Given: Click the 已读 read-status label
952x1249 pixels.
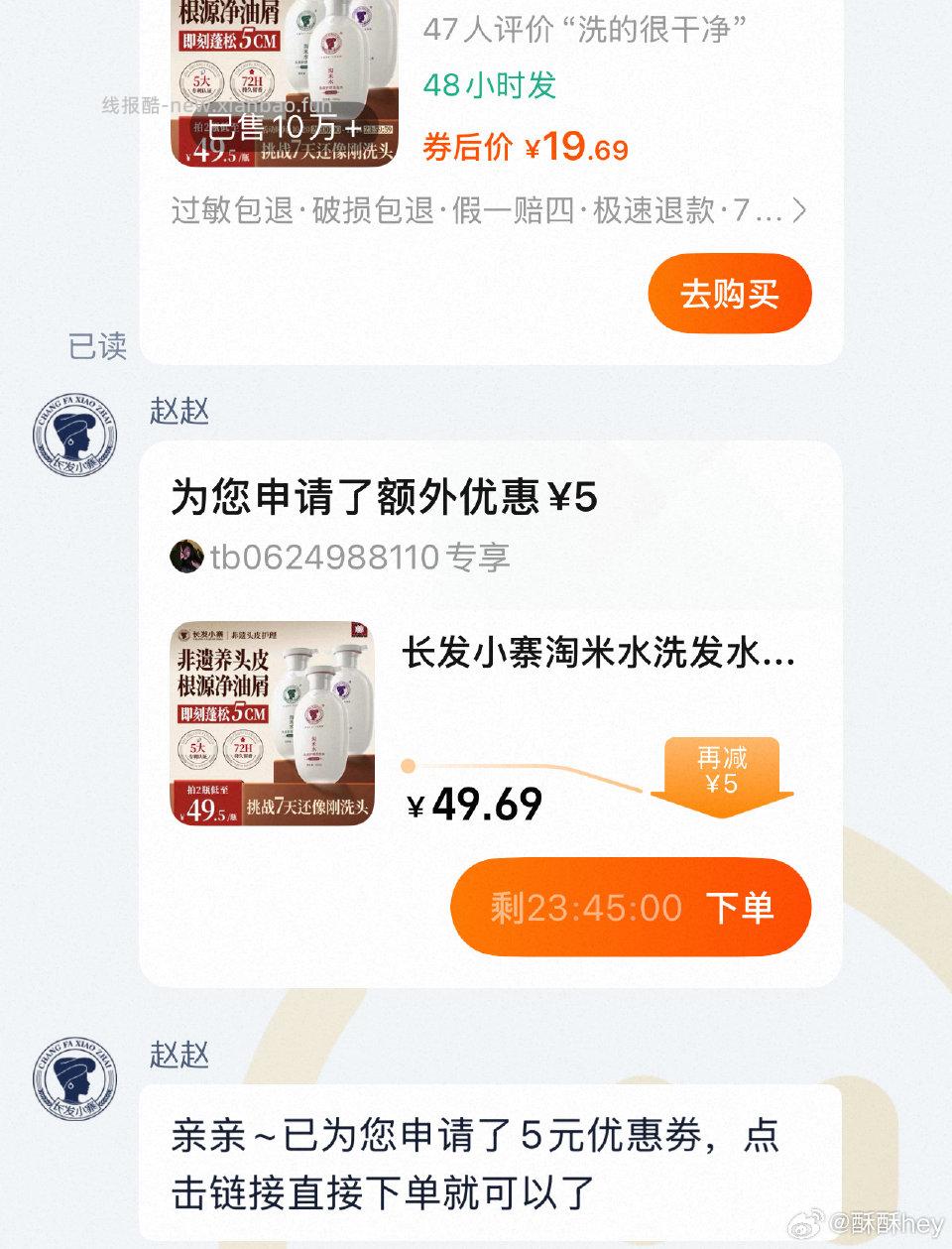Looking at the screenshot, I should coord(96,346).
